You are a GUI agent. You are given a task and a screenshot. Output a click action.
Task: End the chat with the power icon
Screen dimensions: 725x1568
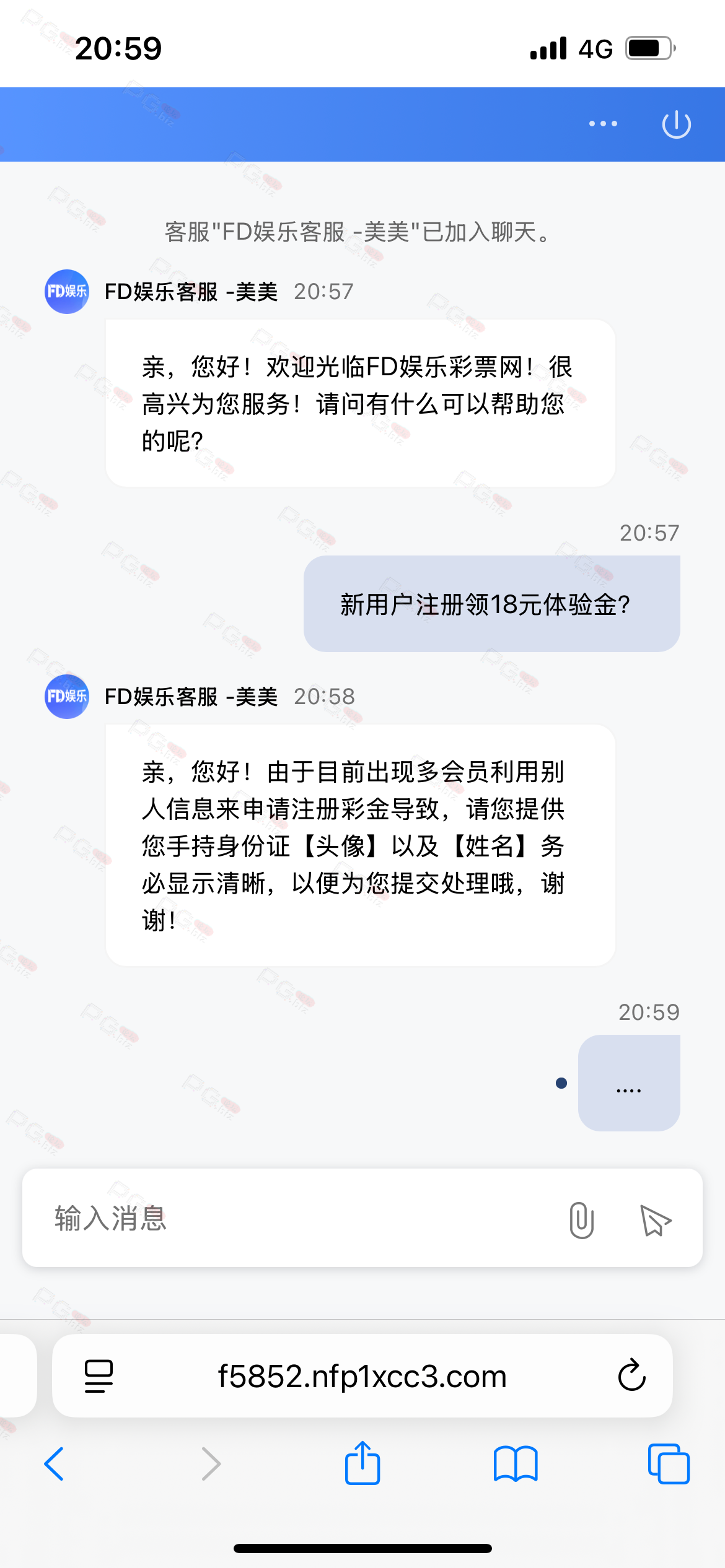click(x=676, y=124)
